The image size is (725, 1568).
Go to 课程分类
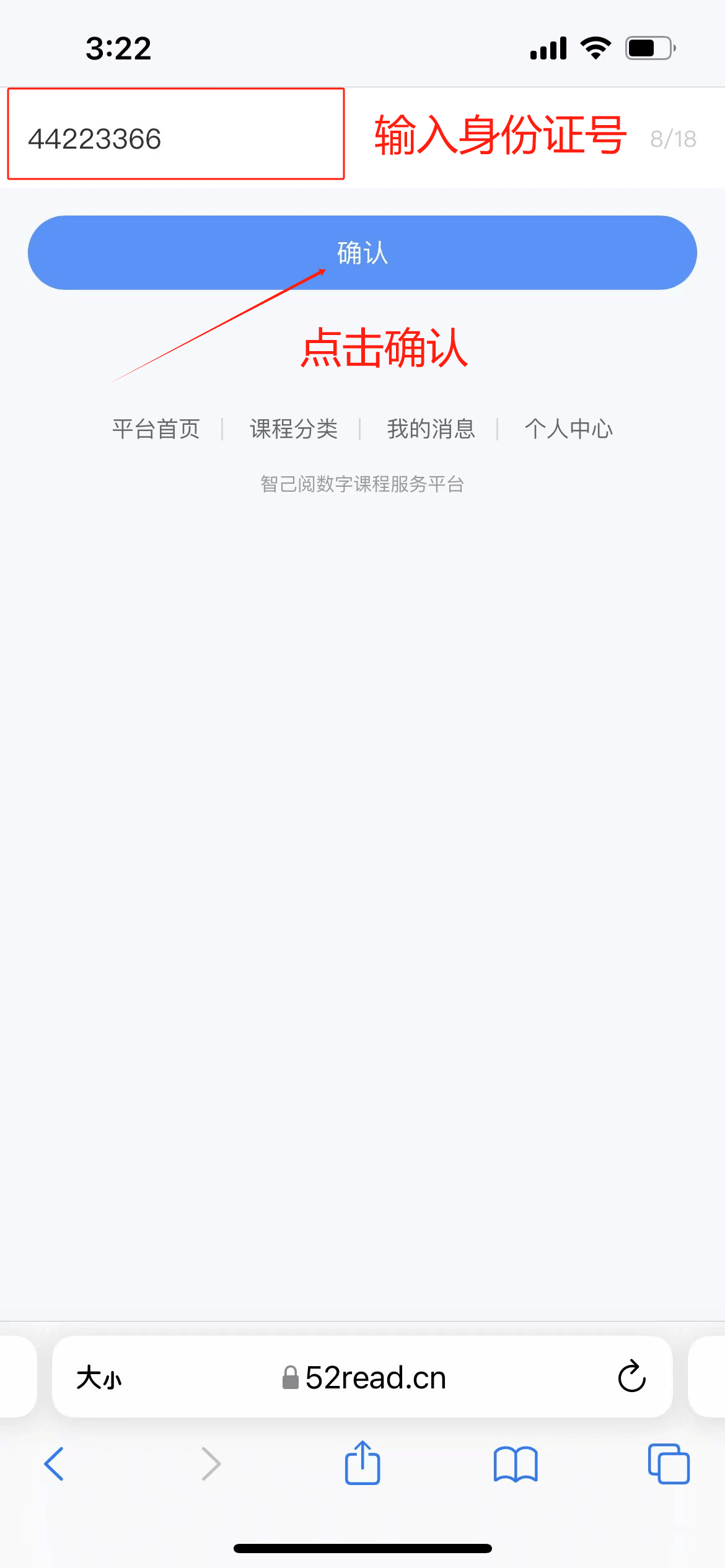pyautogui.click(x=294, y=429)
